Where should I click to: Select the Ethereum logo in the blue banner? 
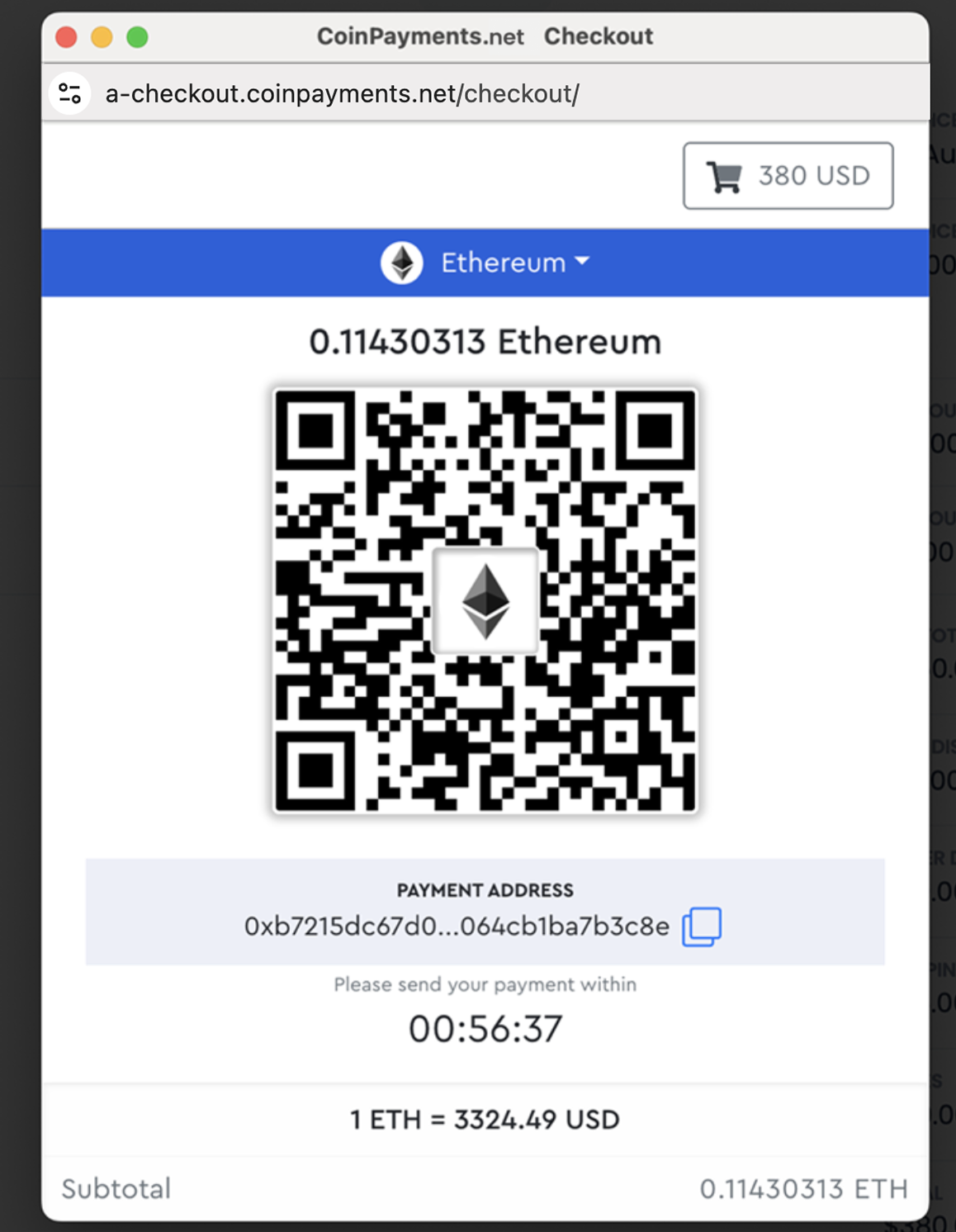click(x=402, y=263)
